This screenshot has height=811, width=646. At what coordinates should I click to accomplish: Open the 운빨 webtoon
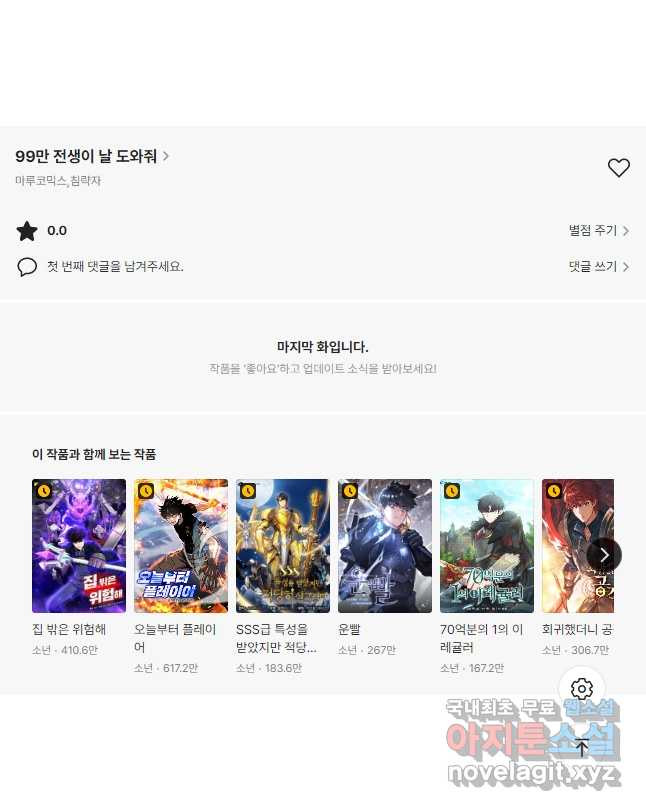coord(385,546)
